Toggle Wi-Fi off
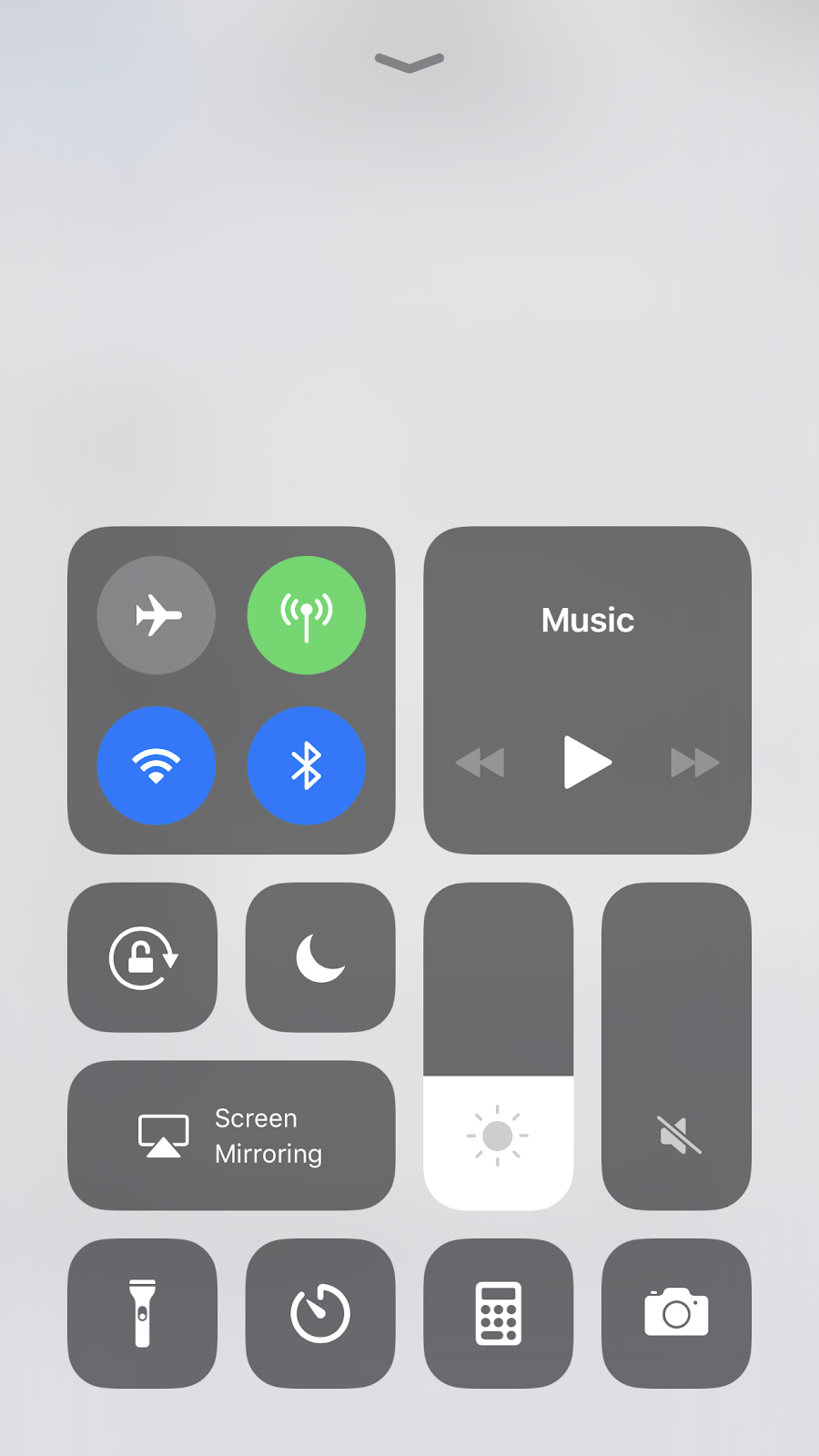 (x=157, y=765)
